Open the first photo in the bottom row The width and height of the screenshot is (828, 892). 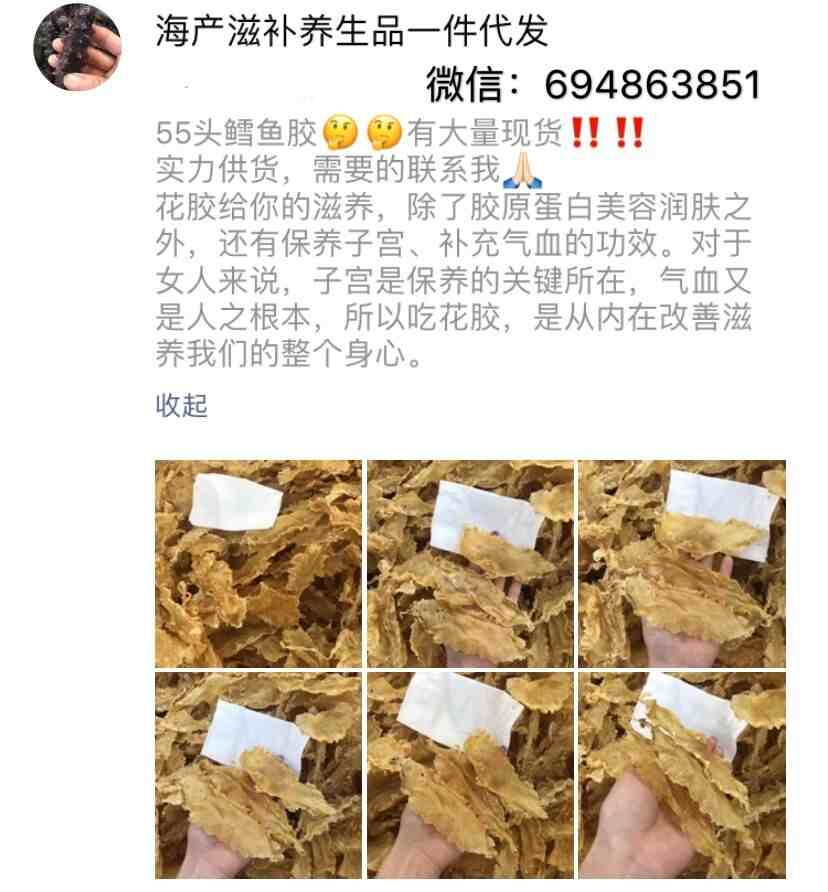[x=258, y=775]
